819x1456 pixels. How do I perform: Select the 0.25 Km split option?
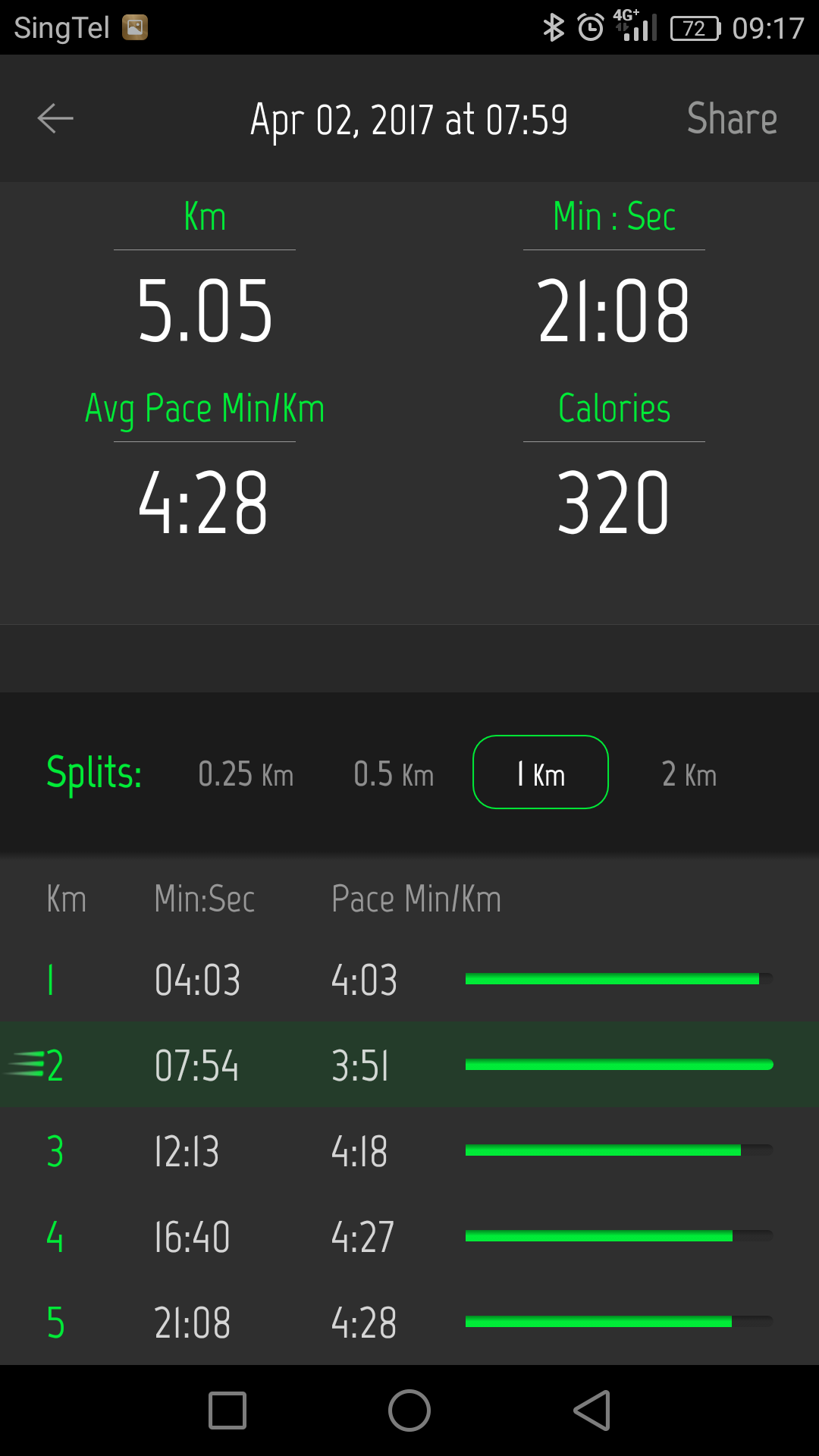(x=246, y=774)
